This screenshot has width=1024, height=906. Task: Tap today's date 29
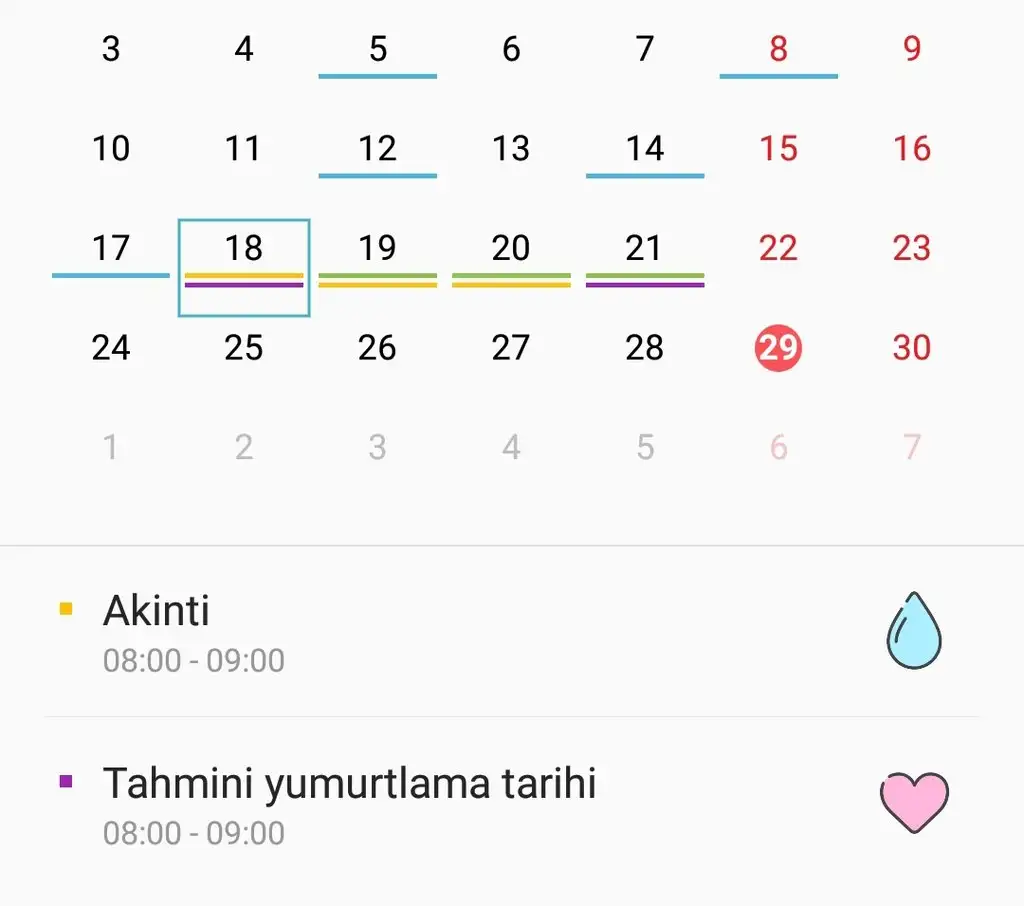point(778,347)
